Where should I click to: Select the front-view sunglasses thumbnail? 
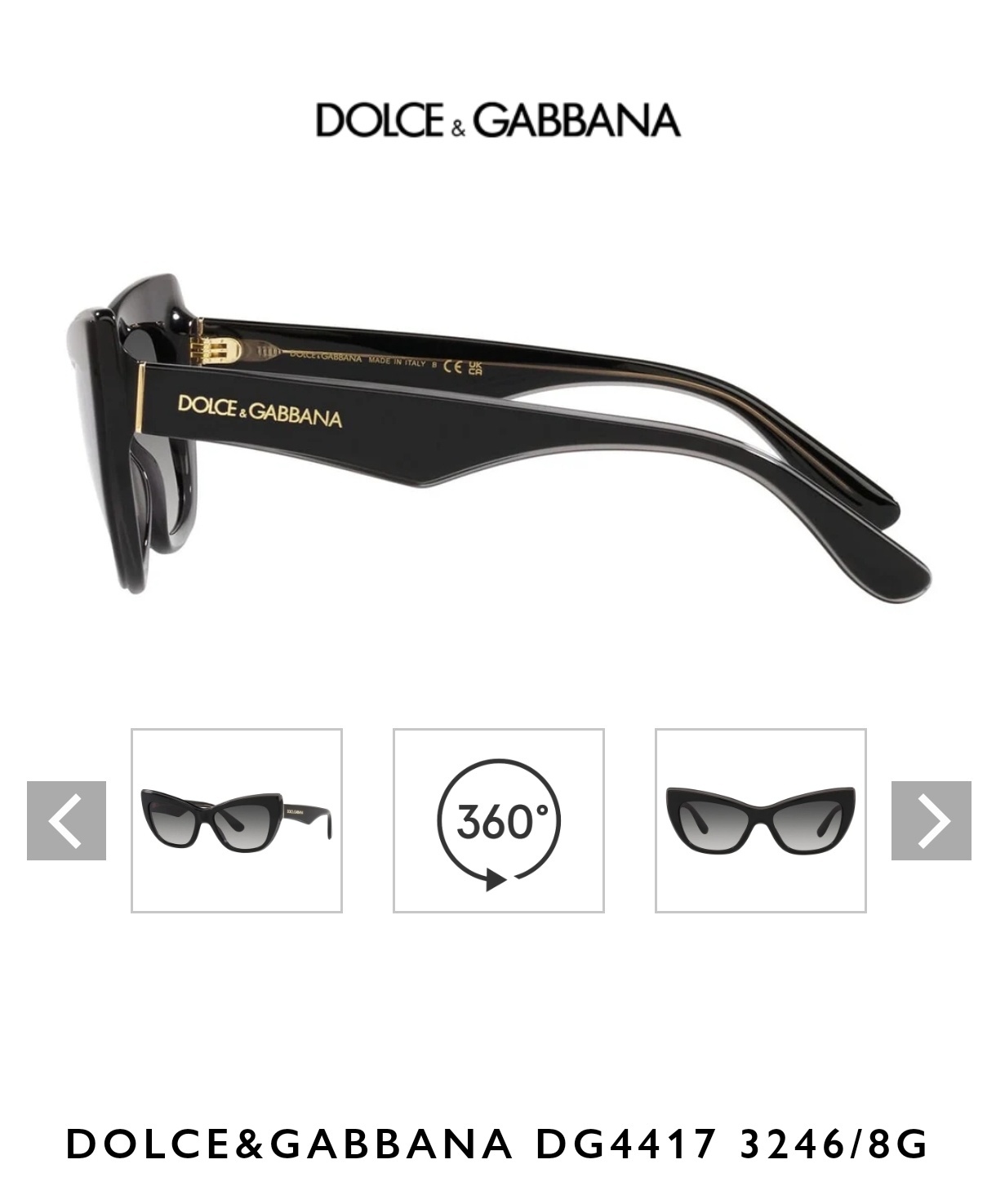tap(760, 820)
